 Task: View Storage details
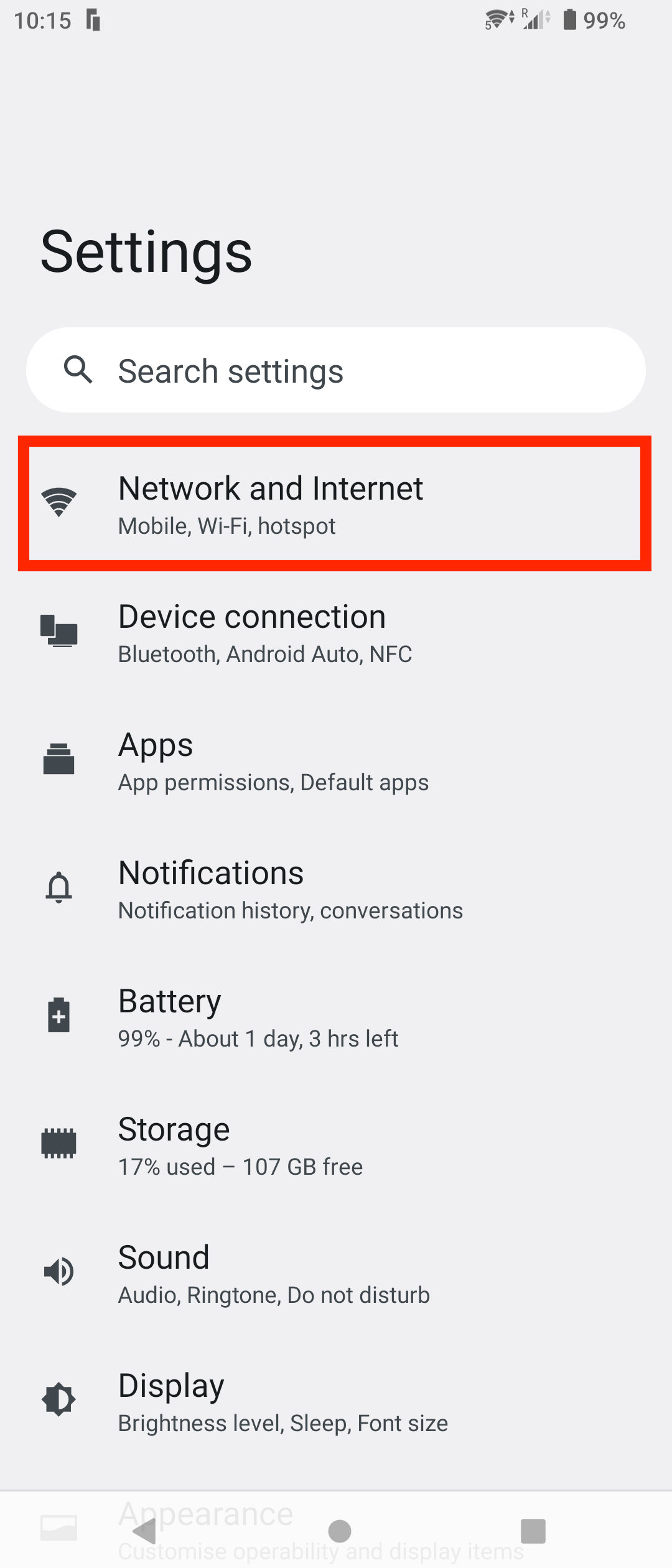336,1146
